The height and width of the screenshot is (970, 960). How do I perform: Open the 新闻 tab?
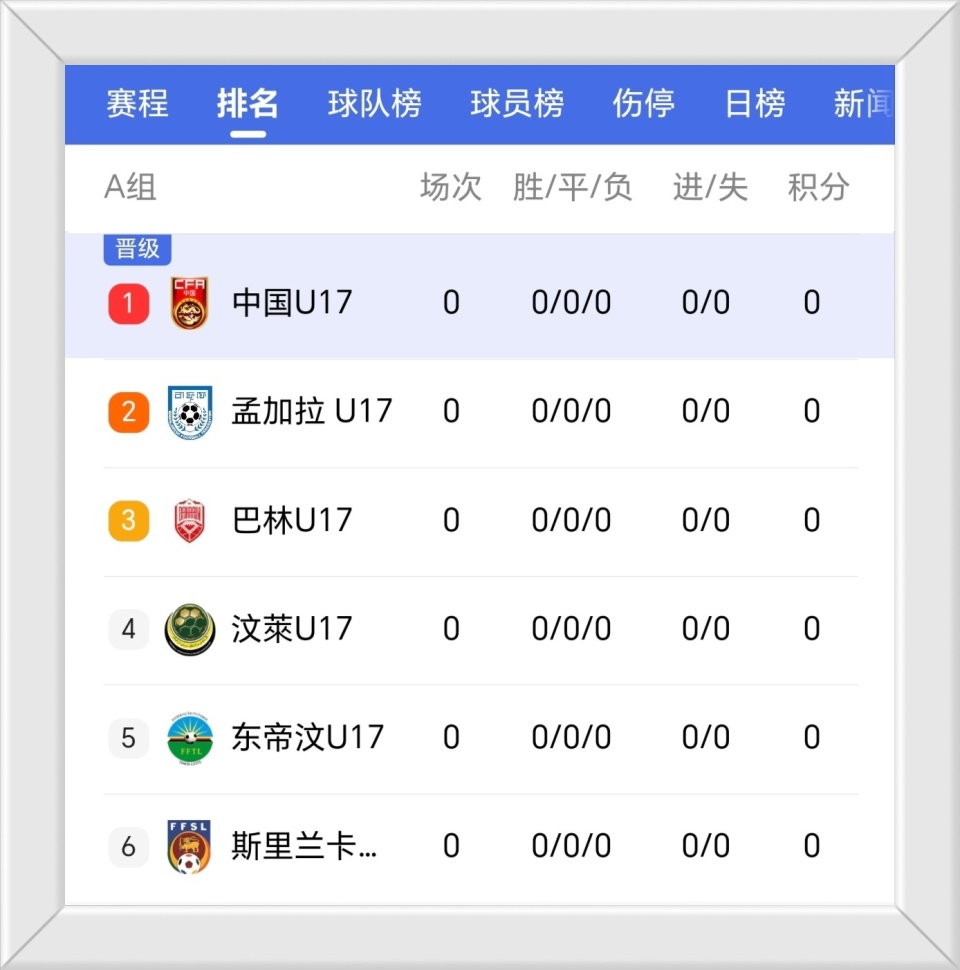click(862, 104)
